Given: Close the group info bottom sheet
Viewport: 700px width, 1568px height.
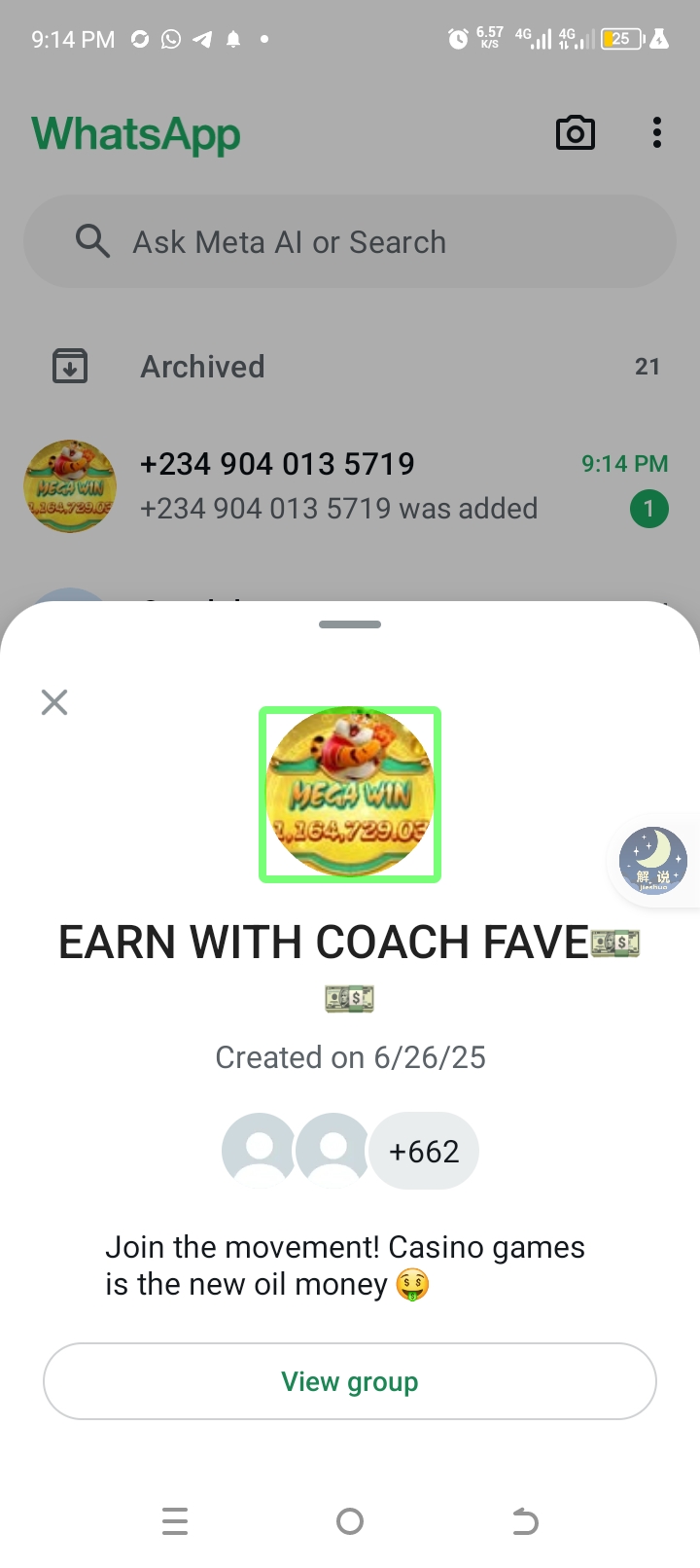Looking at the screenshot, I should (x=54, y=701).
